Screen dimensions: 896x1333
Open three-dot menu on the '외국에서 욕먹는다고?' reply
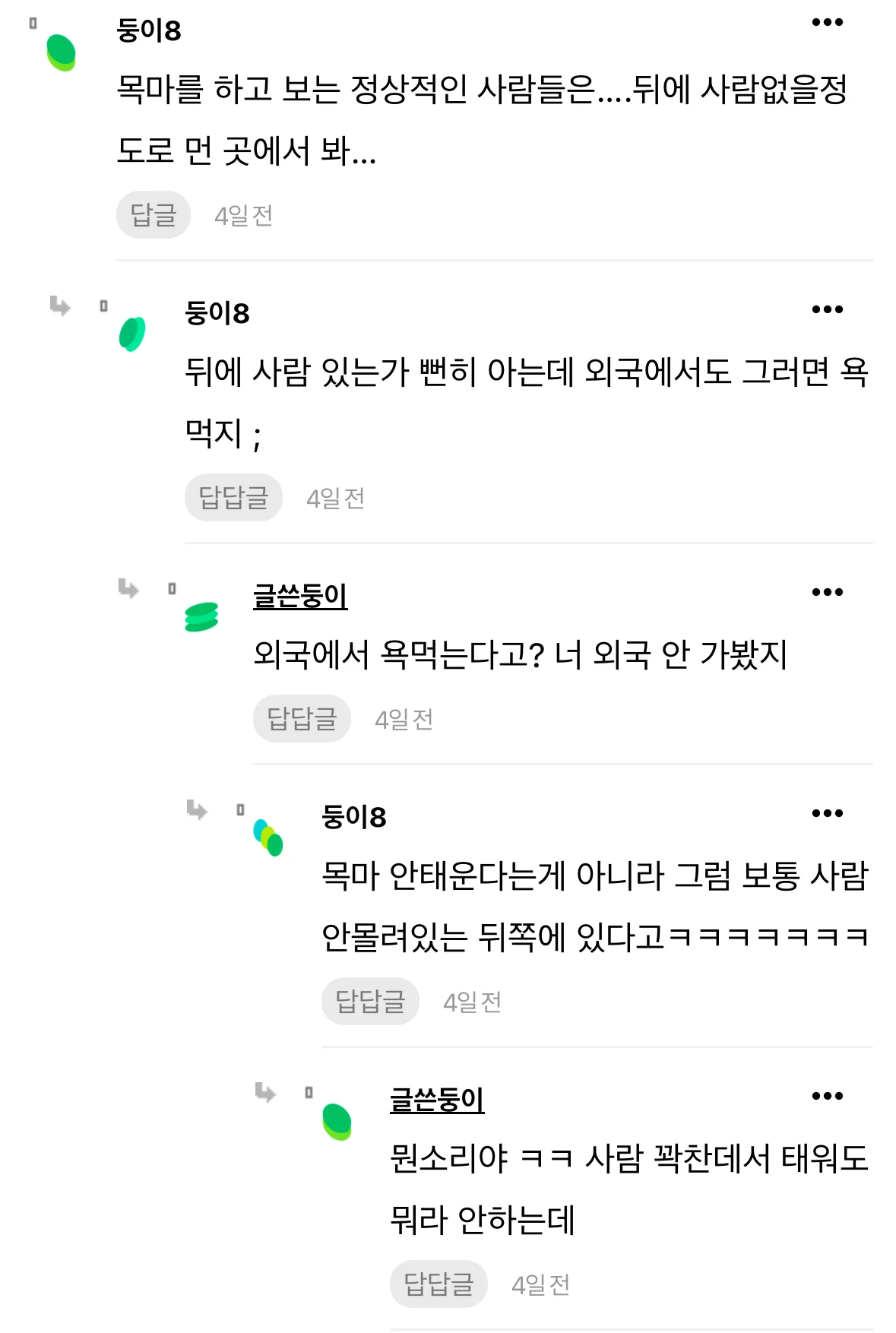(x=827, y=593)
